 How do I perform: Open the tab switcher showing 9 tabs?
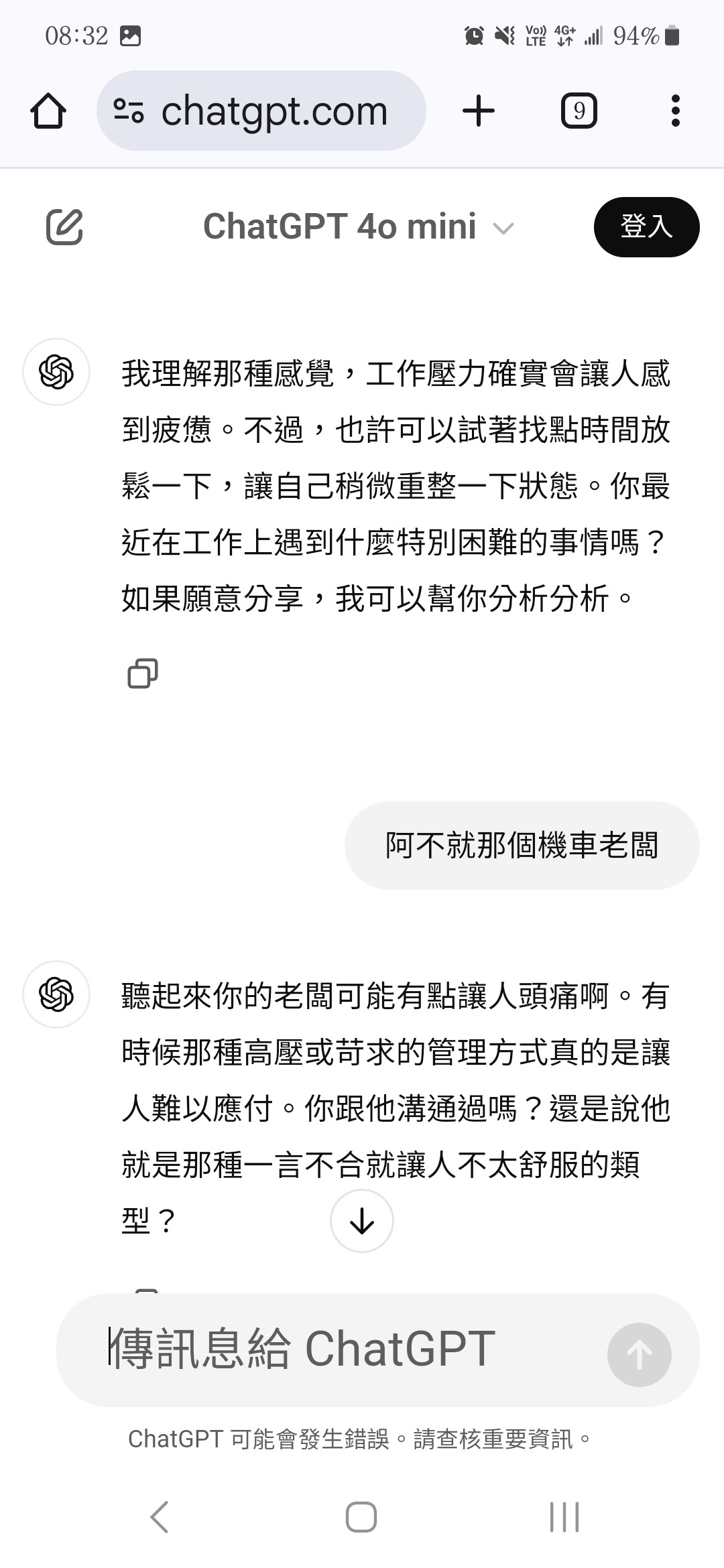tap(579, 111)
